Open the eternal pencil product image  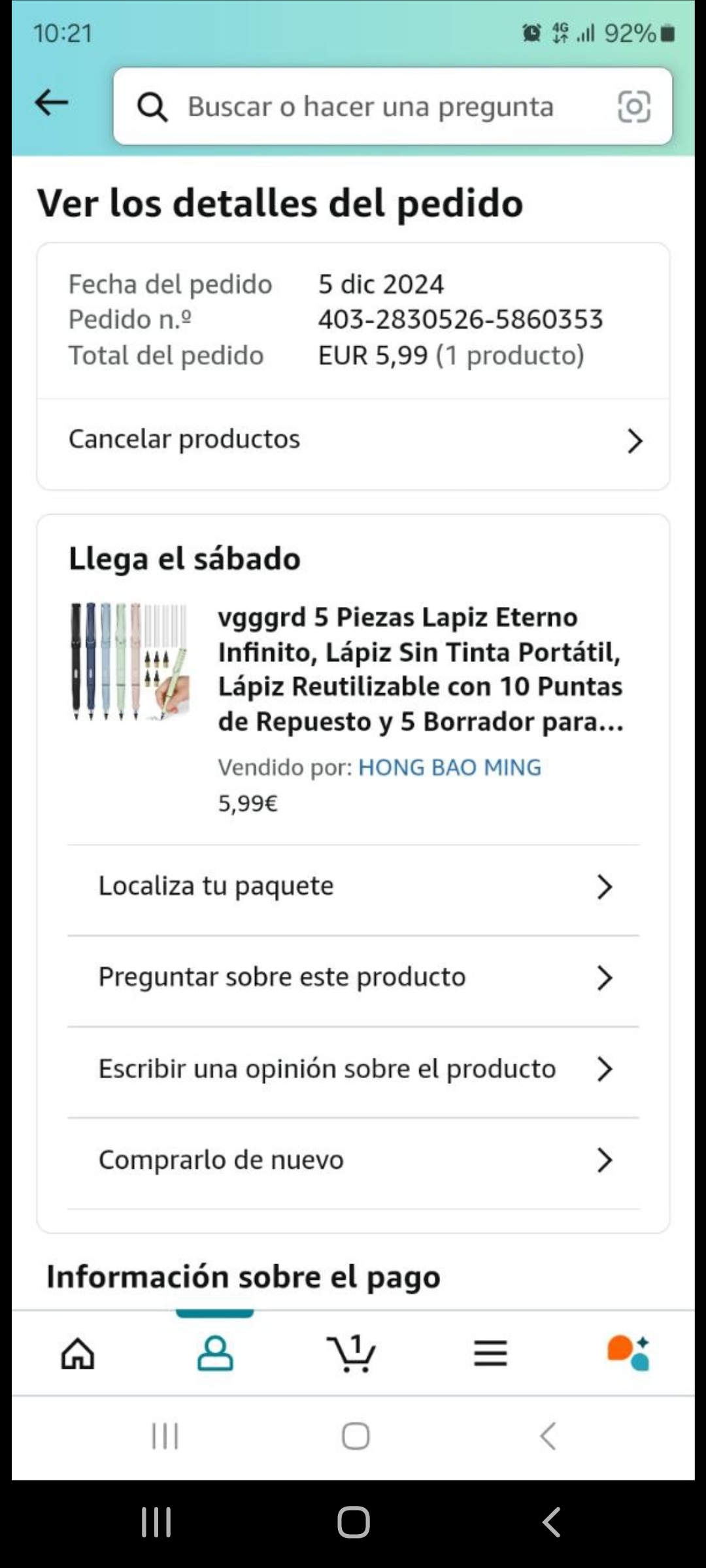tap(129, 661)
